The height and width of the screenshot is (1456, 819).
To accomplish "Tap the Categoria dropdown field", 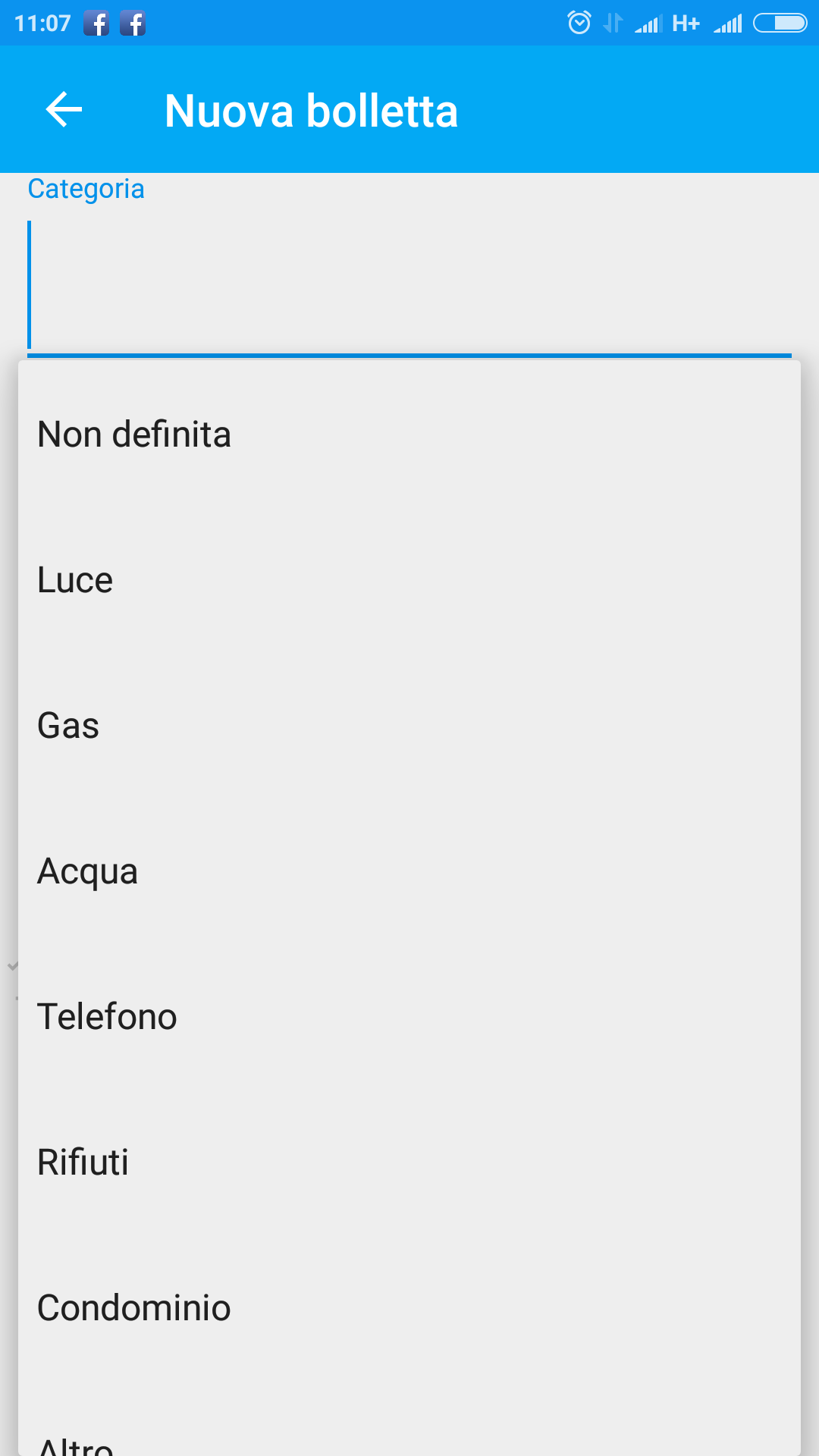I will point(409,288).
